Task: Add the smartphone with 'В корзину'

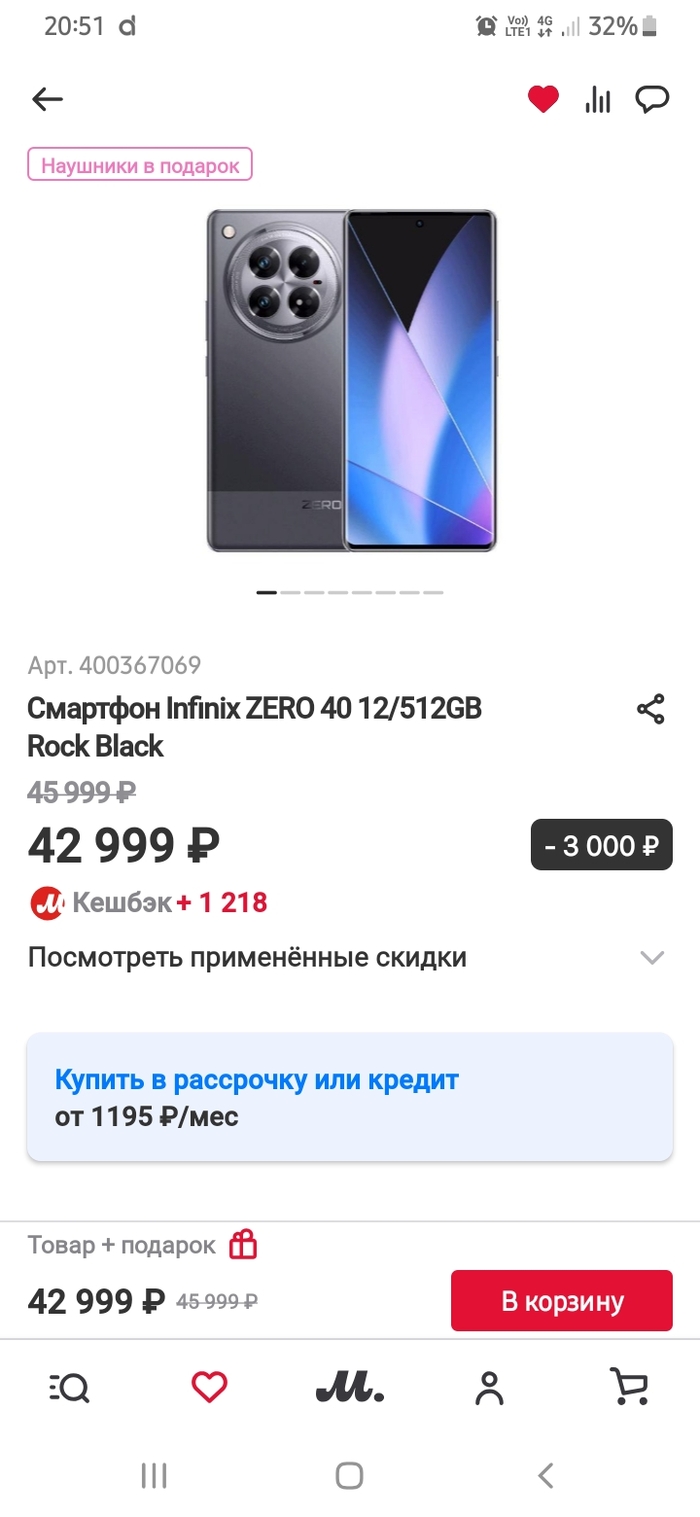Action: coord(561,1301)
